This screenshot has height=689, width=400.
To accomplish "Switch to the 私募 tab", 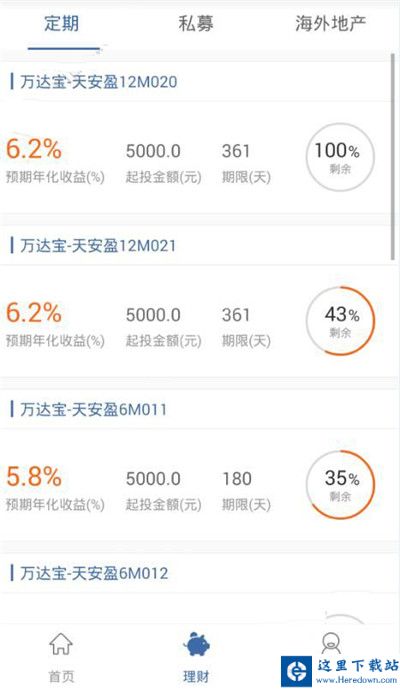I will pyautogui.click(x=196, y=23).
